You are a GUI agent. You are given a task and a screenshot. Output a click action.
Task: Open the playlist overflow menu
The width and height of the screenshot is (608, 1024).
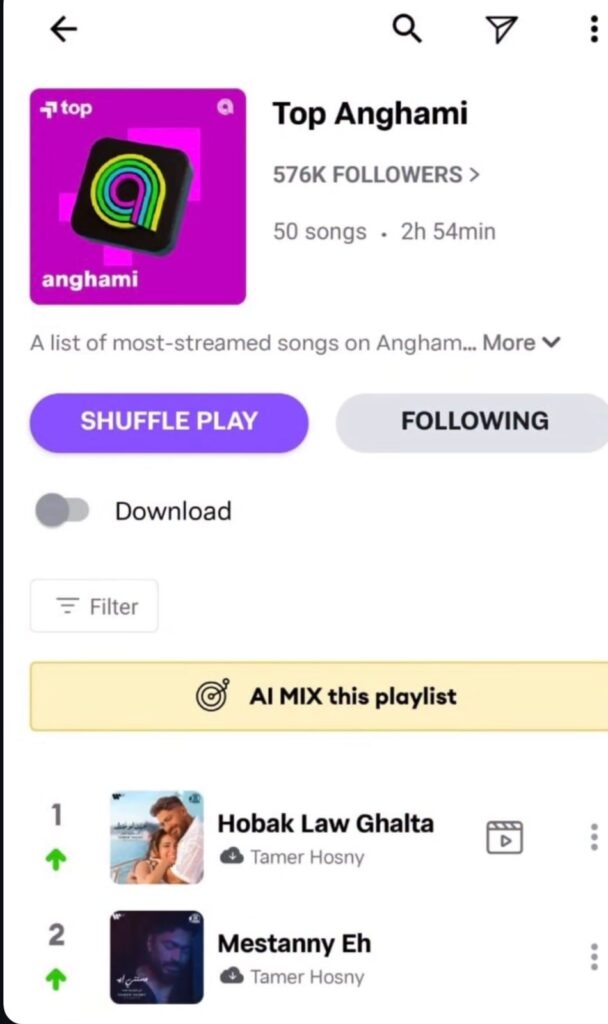pos(594,31)
